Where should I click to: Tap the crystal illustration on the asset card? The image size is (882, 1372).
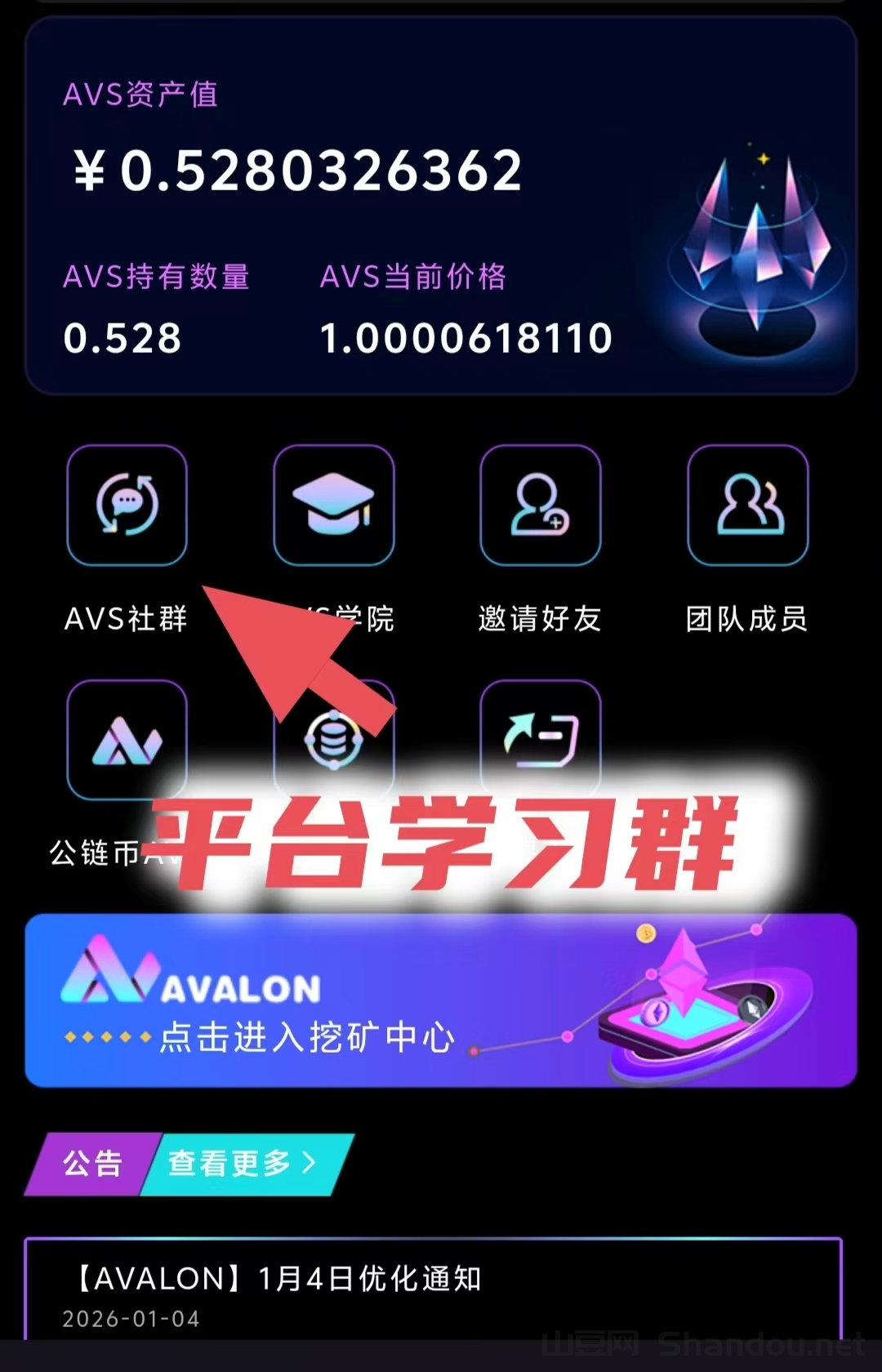[747, 245]
